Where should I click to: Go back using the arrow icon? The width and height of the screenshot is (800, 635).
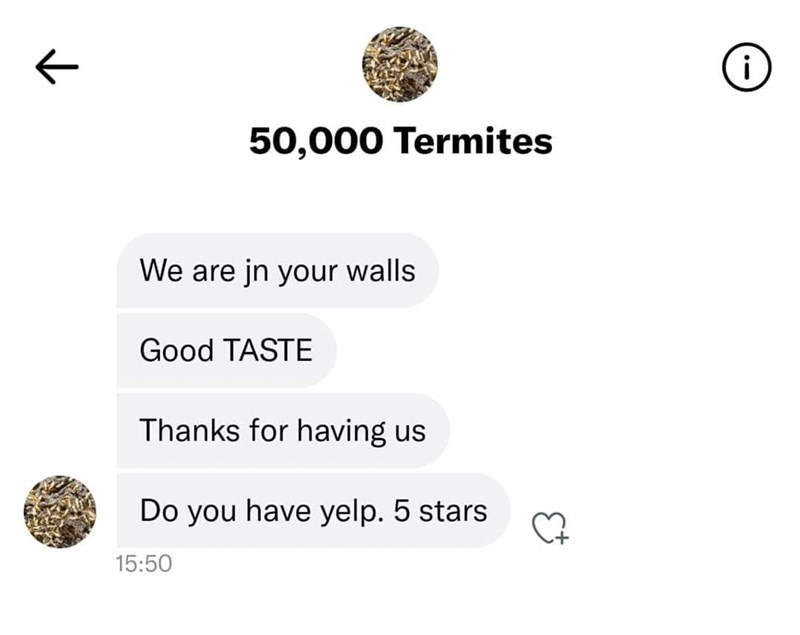click(x=57, y=67)
